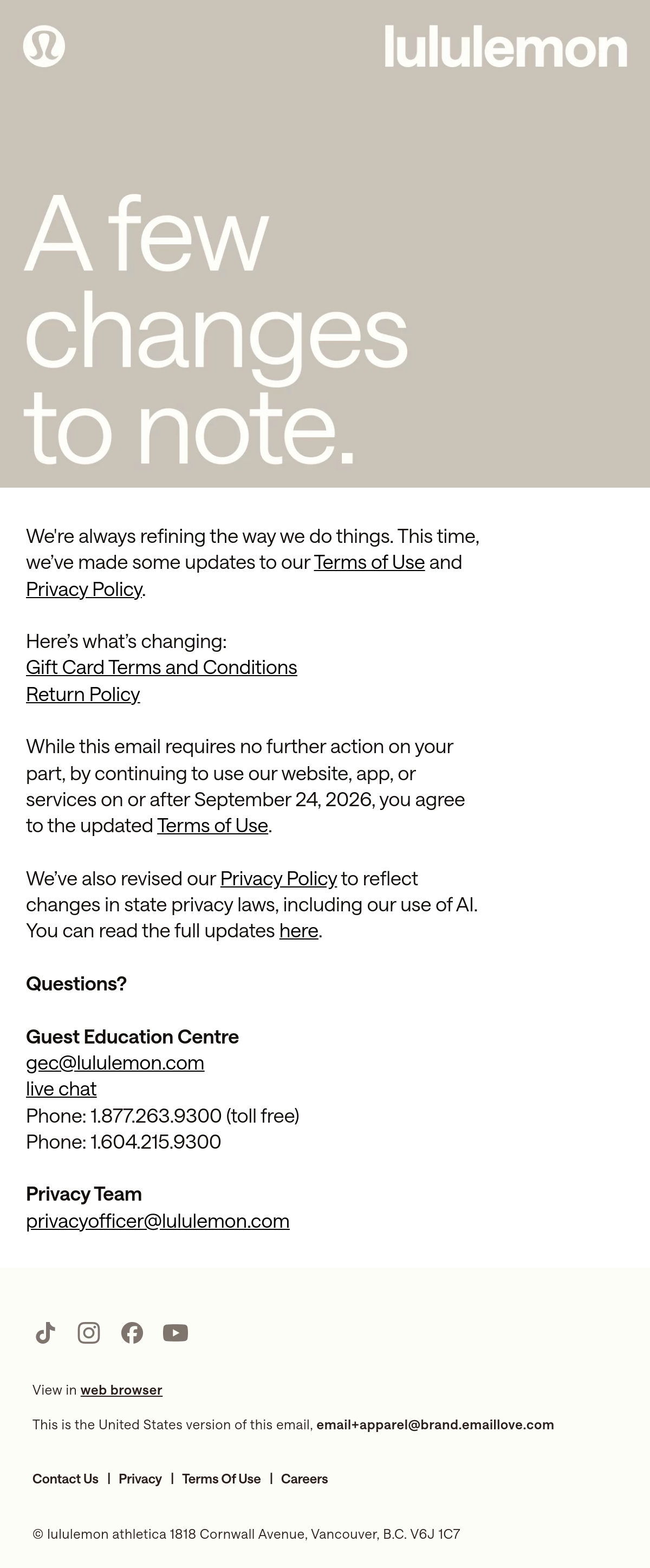
Task: Open the Terms of Use link in the intro paragraph
Action: click(369, 562)
